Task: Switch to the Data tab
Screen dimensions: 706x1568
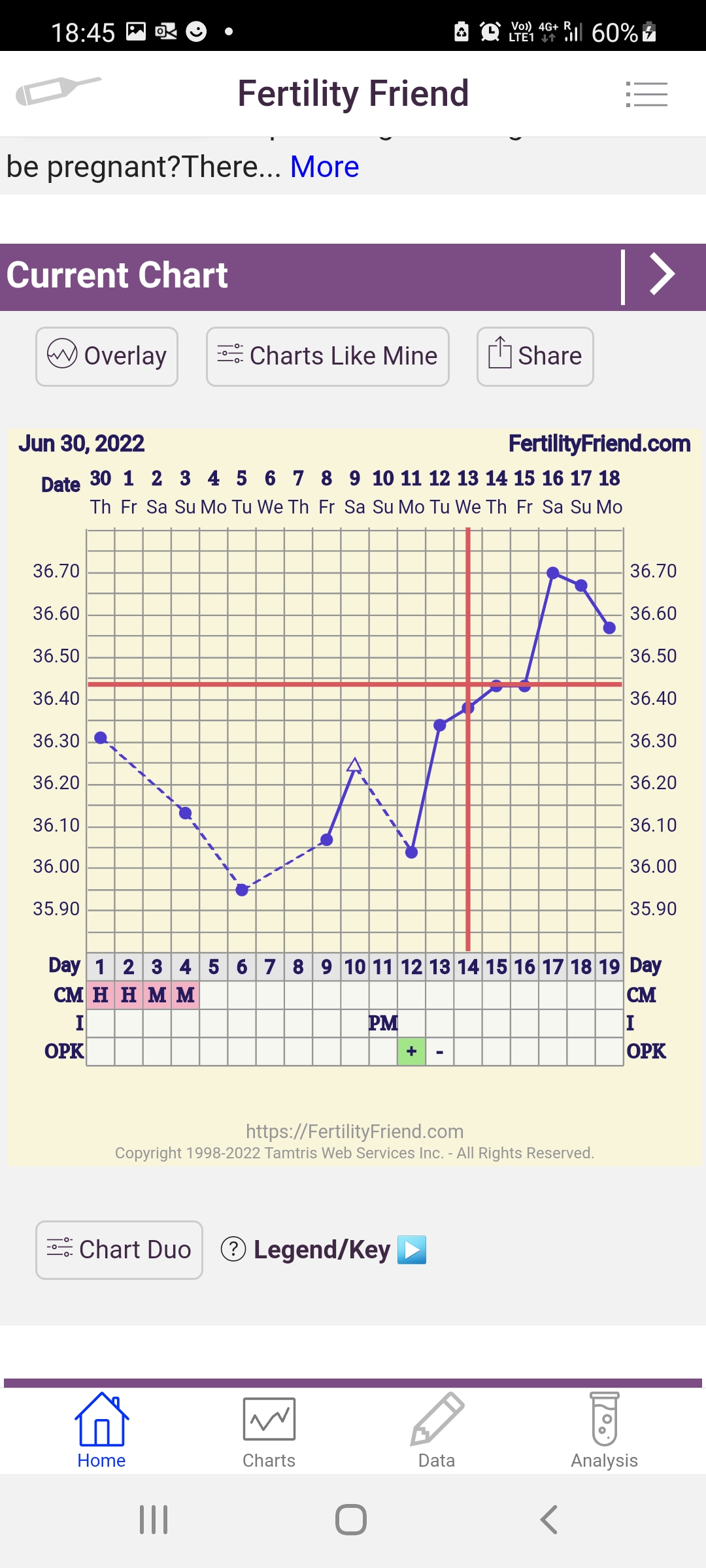Action: [x=437, y=1431]
